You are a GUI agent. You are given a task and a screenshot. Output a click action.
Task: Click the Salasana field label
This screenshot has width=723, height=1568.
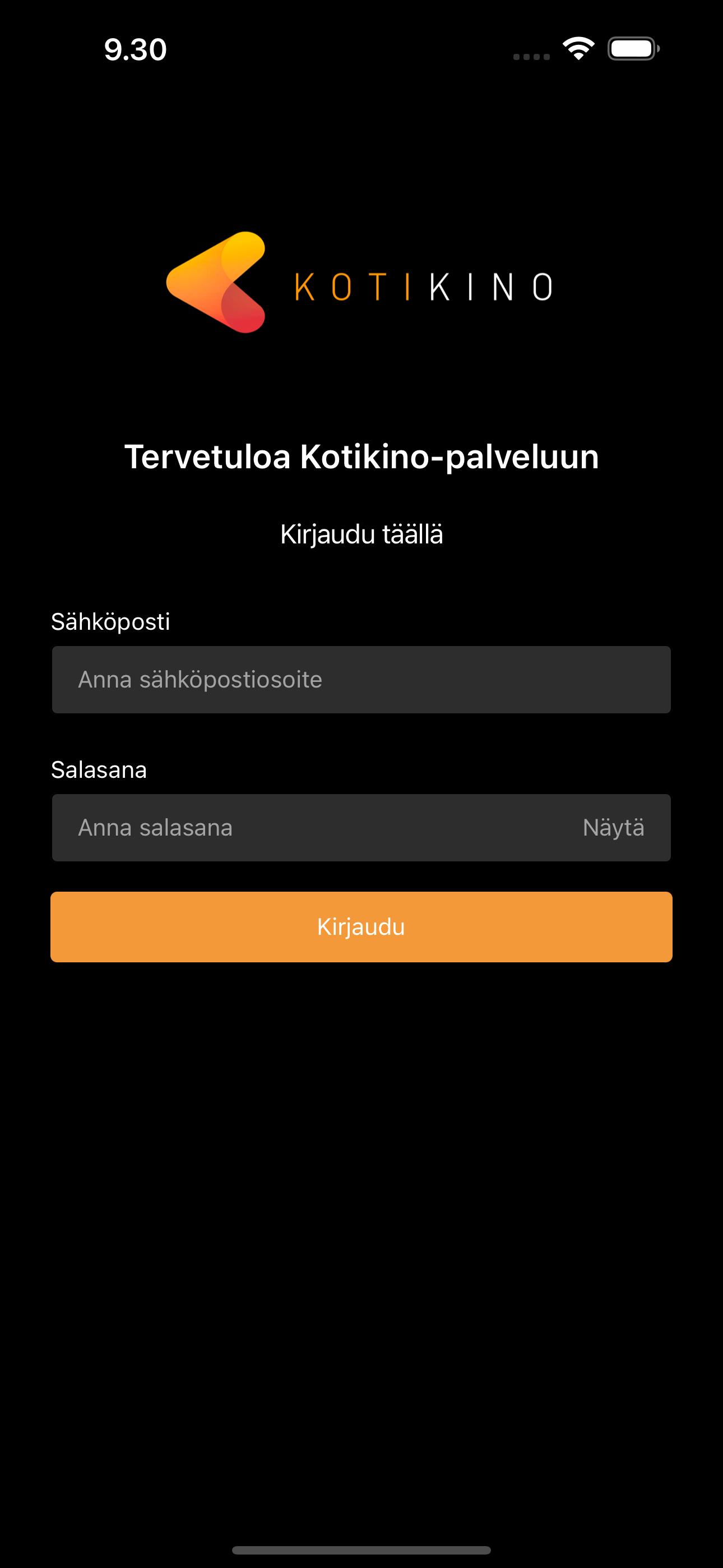(99, 769)
